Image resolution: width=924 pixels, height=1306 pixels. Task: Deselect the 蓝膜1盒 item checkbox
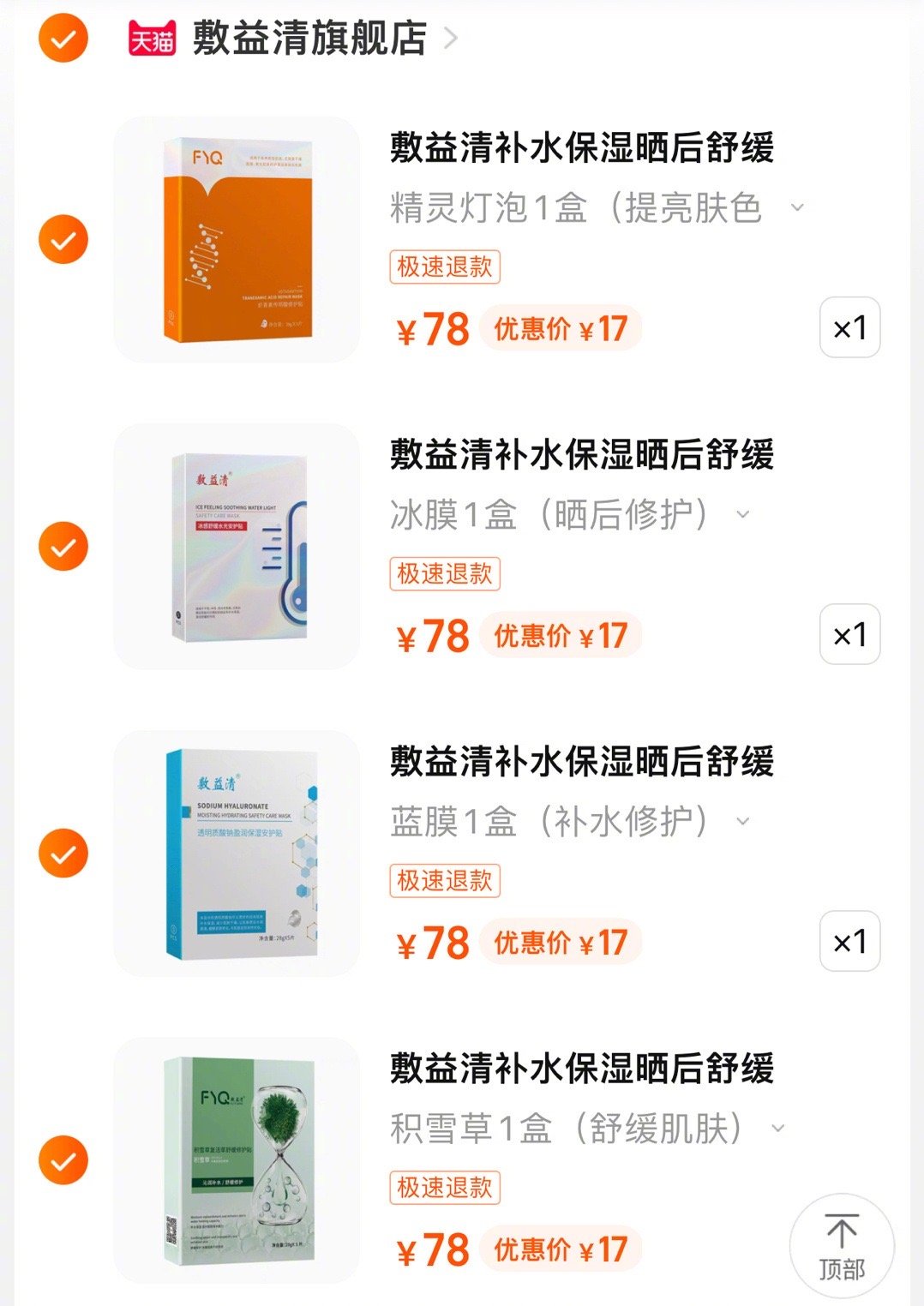63,854
